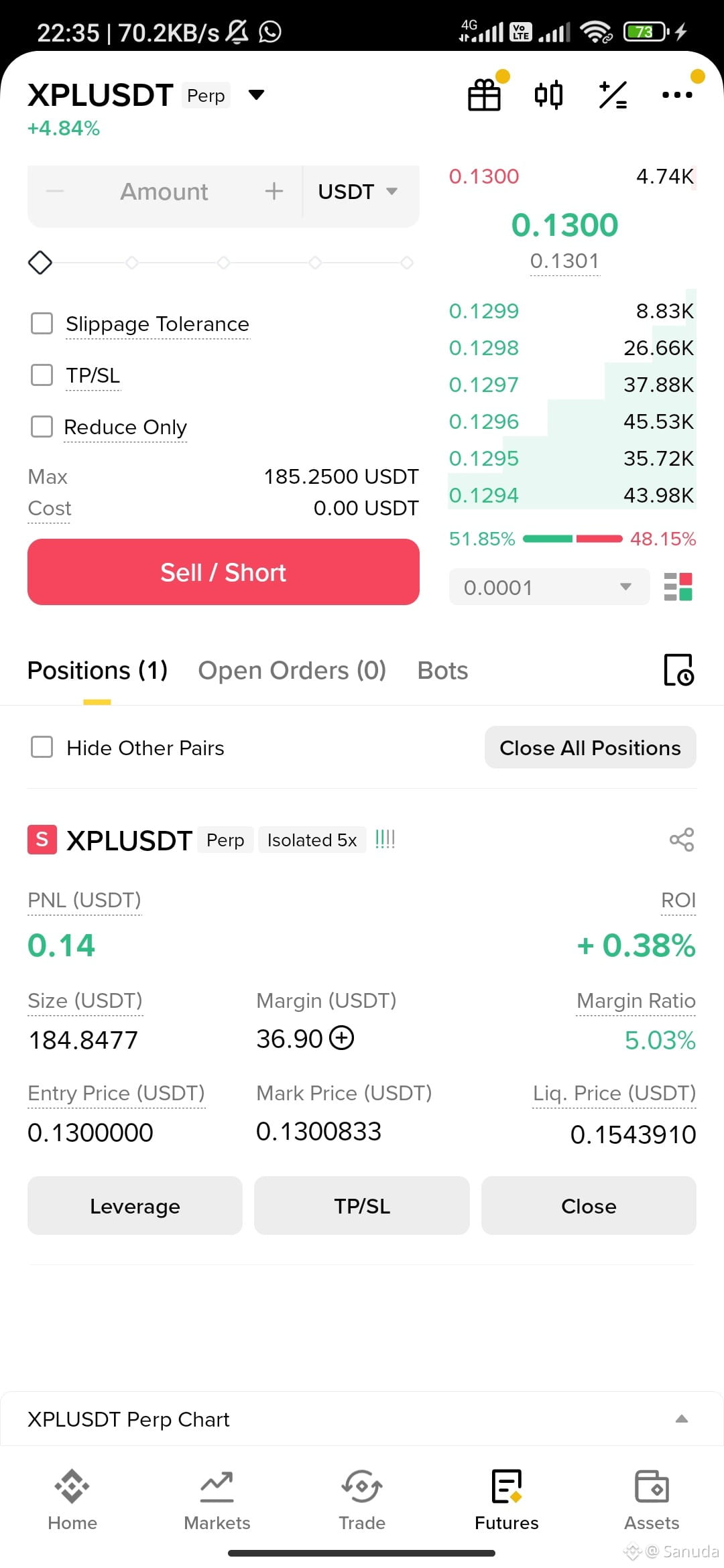The width and height of the screenshot is (724, 1568).
Task: Change the order book layout view
Action: click(678, 587)
